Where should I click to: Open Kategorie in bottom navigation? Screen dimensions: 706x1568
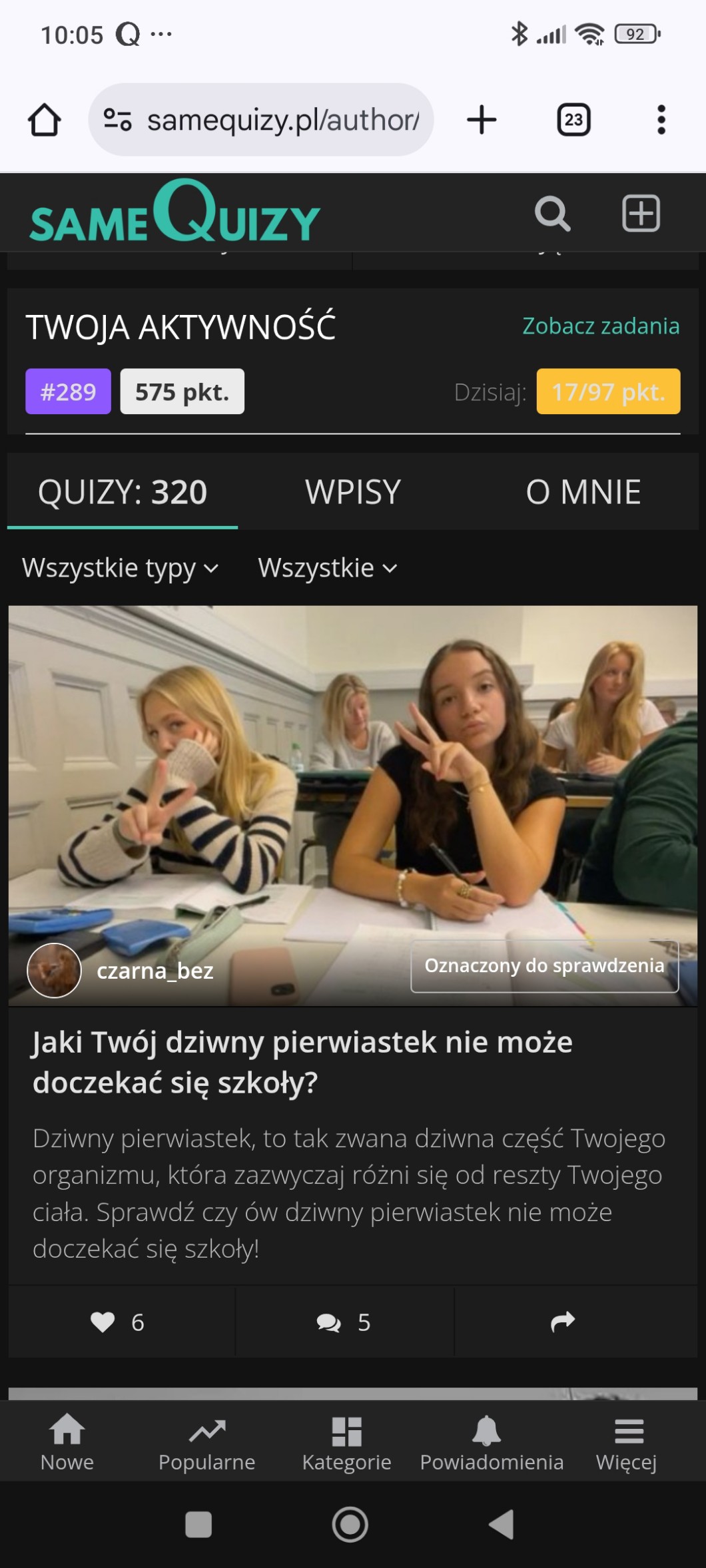[x=346, y=1443]
